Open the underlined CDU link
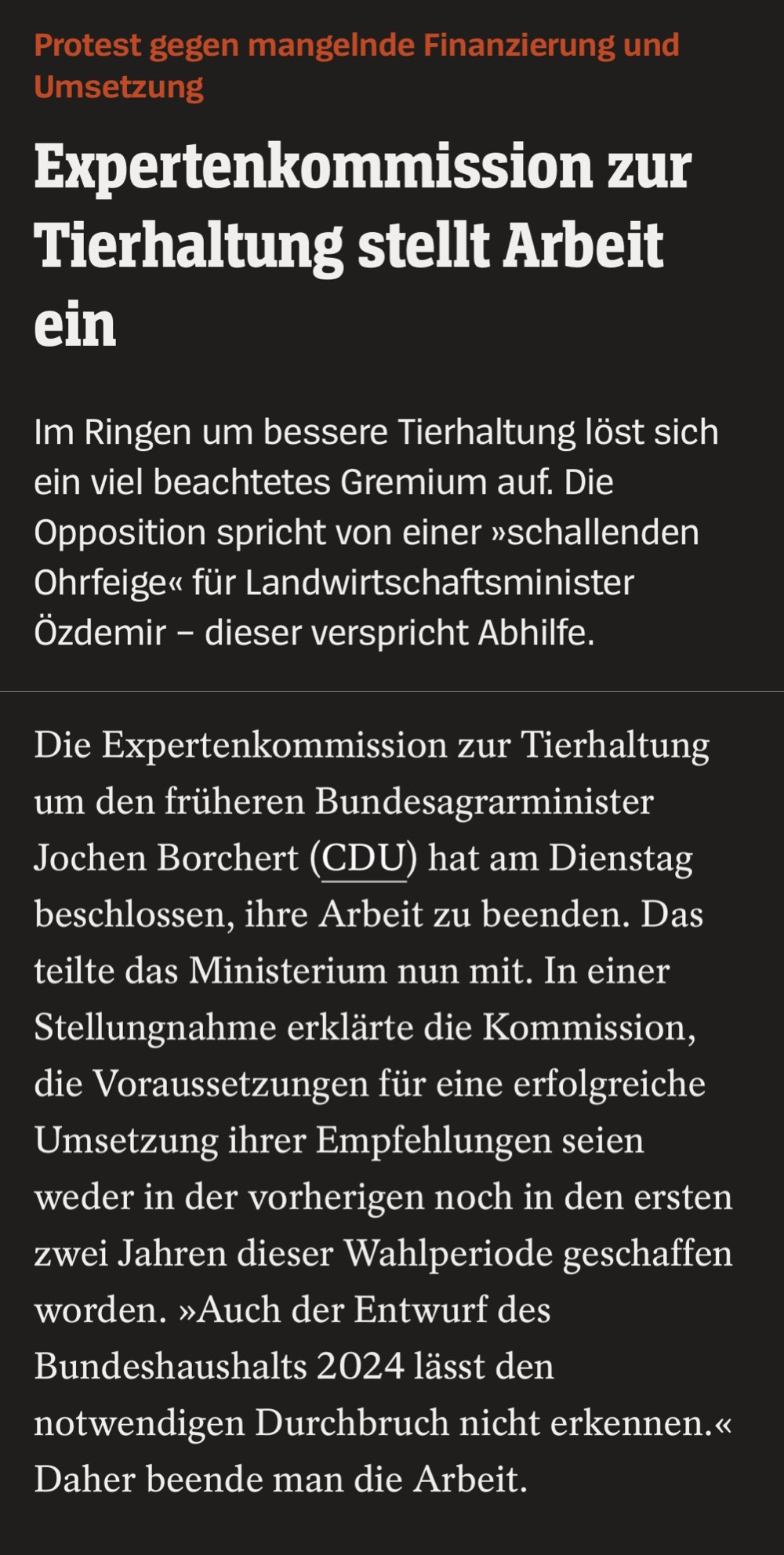Image resolution: width=784 pixels, height=1555 pixels. (x=364, y=859)
